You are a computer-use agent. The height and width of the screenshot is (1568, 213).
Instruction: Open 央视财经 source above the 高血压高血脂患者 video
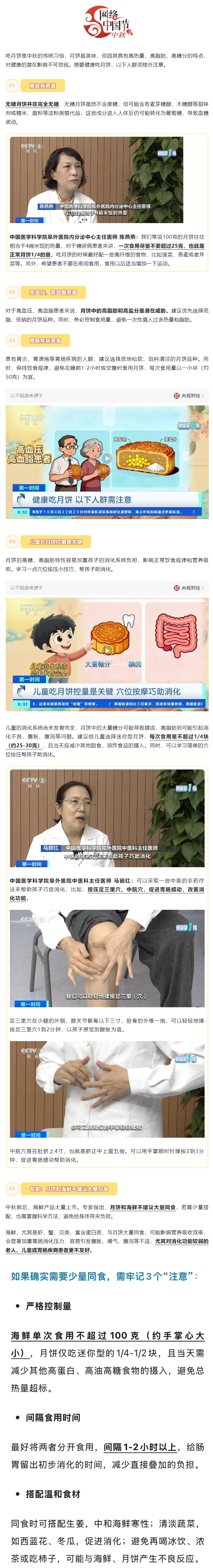[189, 396]
